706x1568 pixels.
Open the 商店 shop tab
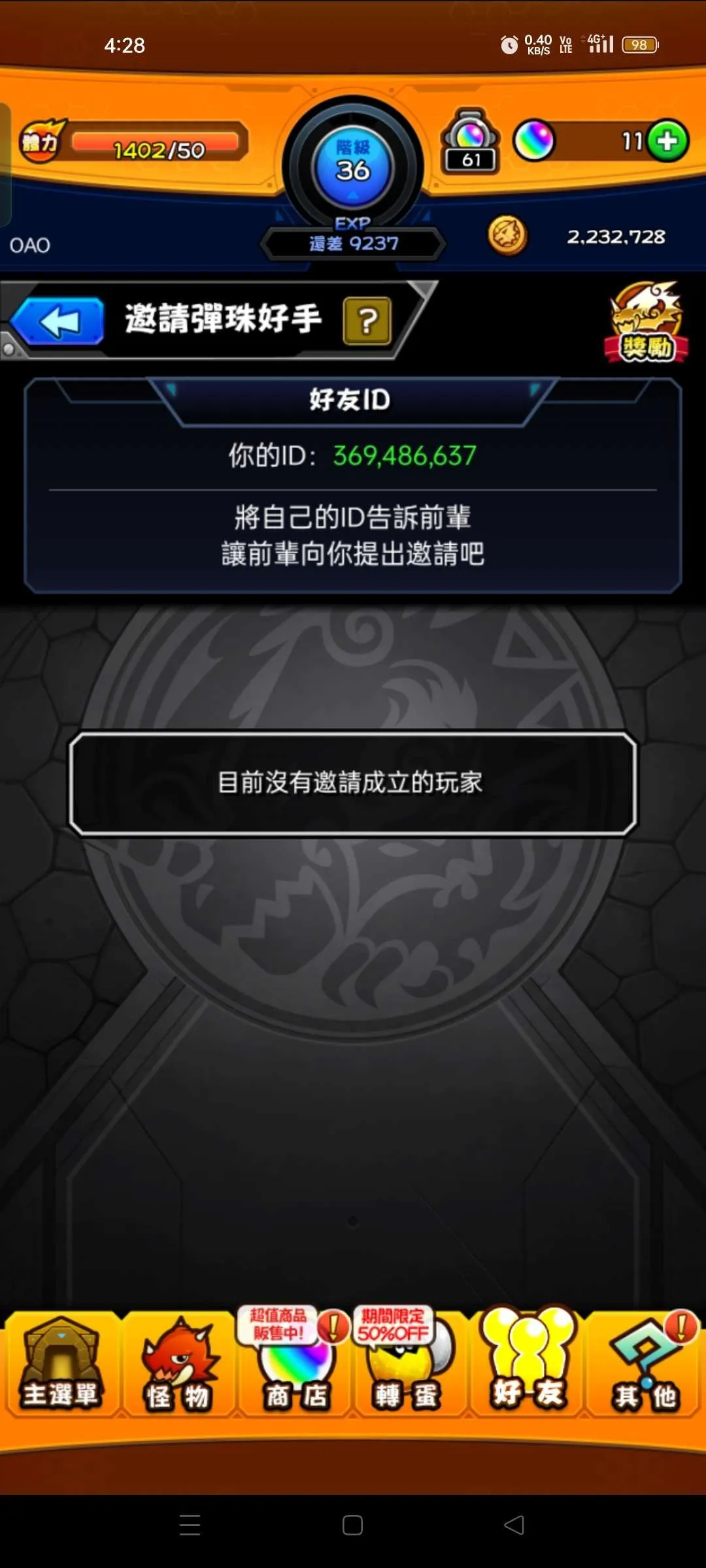pyautogui.click(x=295, y=1365)
